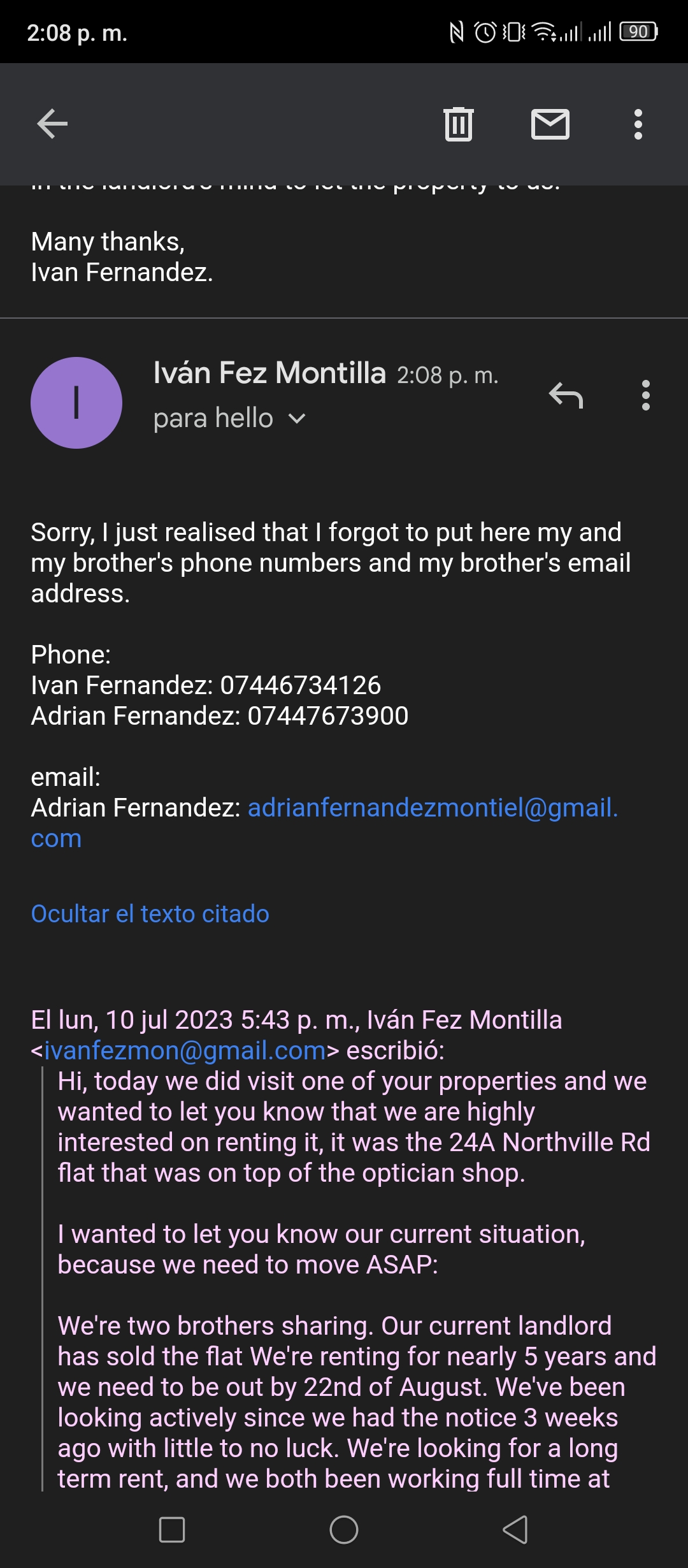Go to the home screen via navigation bar
This screenshot has height=1568, width=688.
point(344,1530)
